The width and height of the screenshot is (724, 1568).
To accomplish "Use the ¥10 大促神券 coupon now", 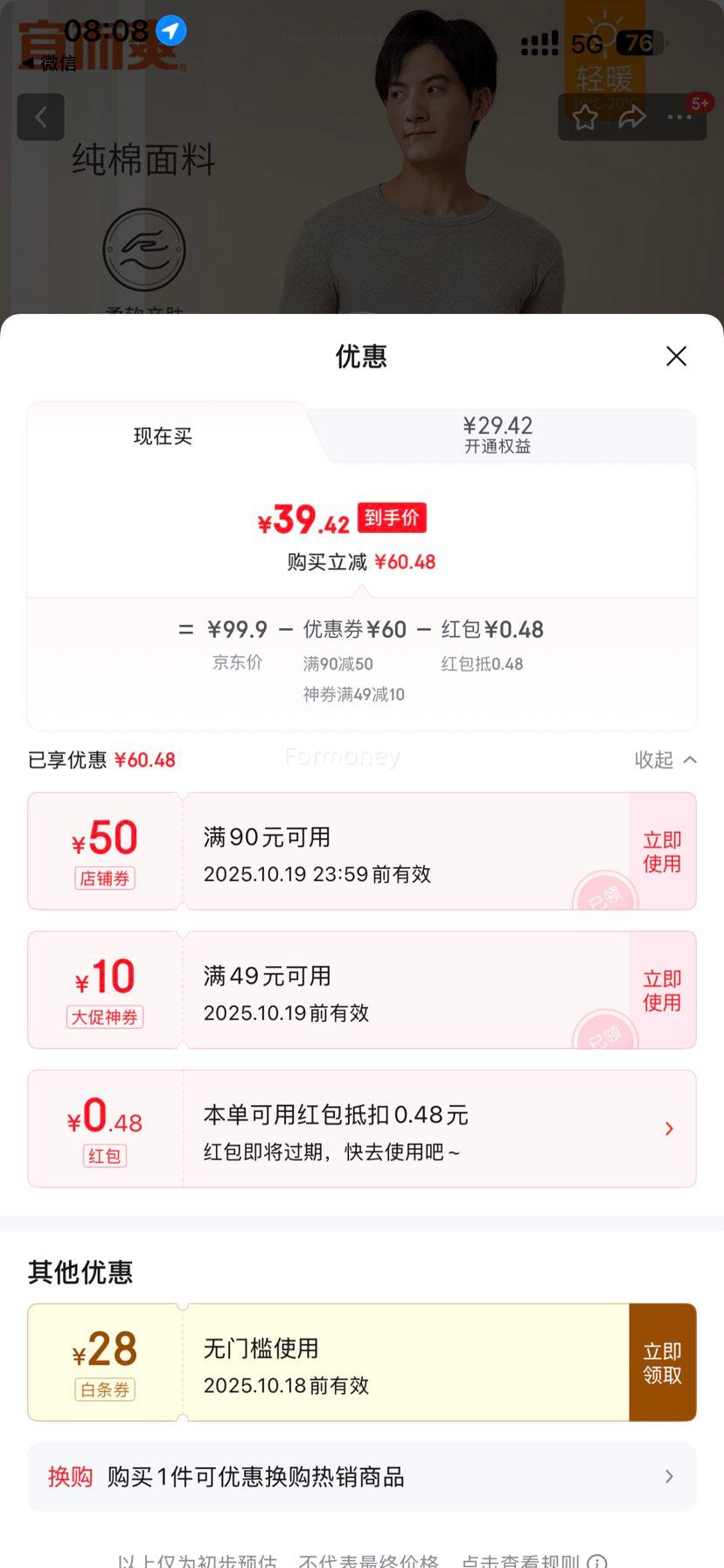I will click(662, 990).
